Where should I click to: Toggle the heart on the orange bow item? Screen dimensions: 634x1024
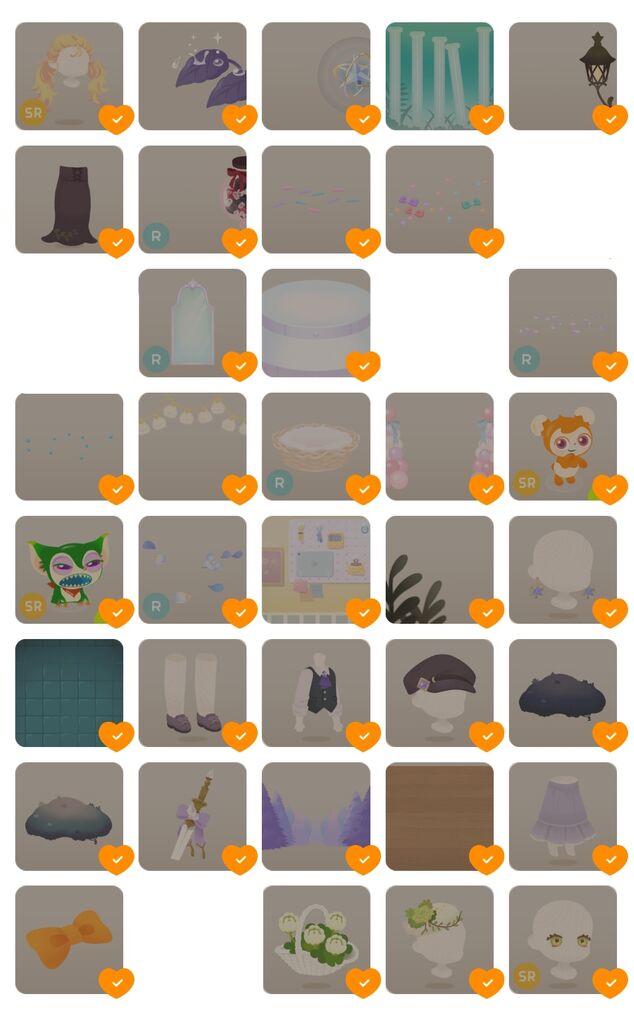coord(116,983)
